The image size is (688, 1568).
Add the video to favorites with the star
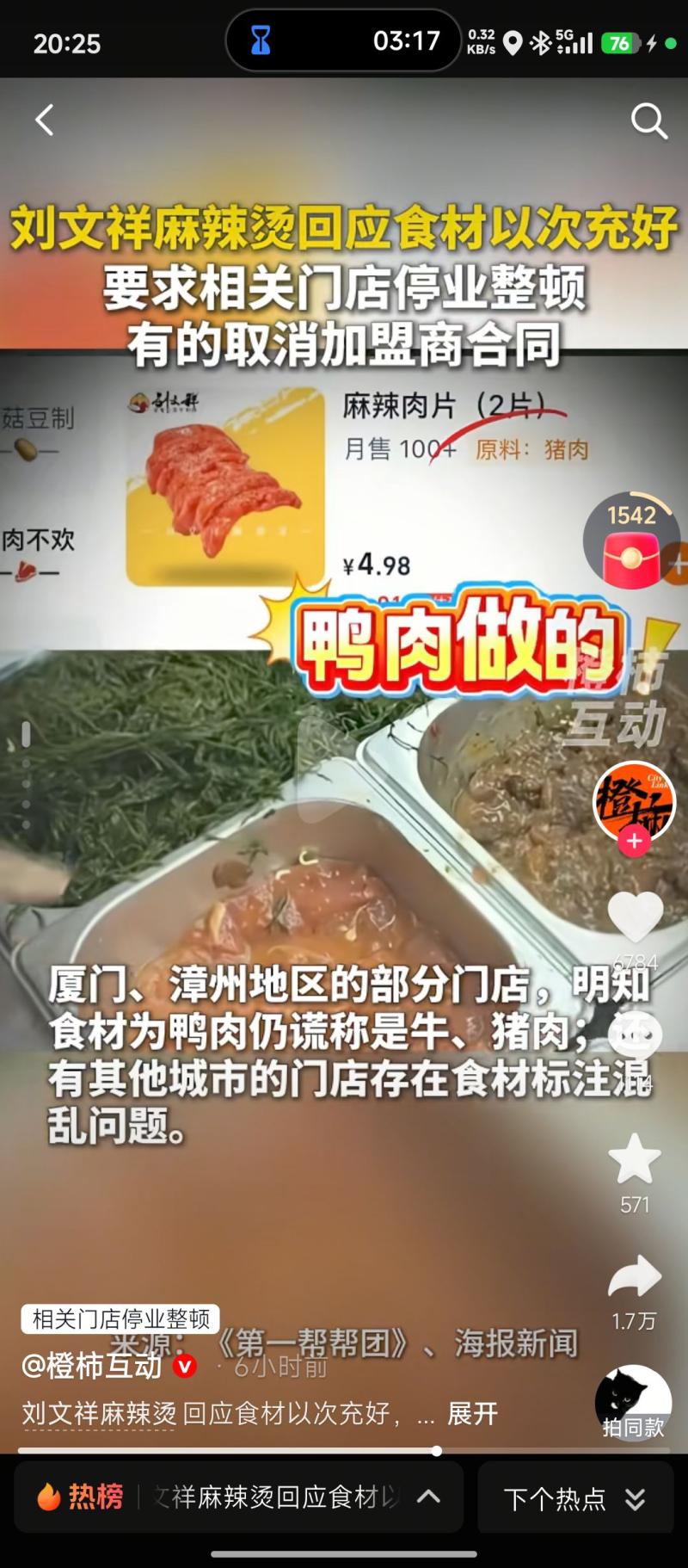coord(635,1158)
